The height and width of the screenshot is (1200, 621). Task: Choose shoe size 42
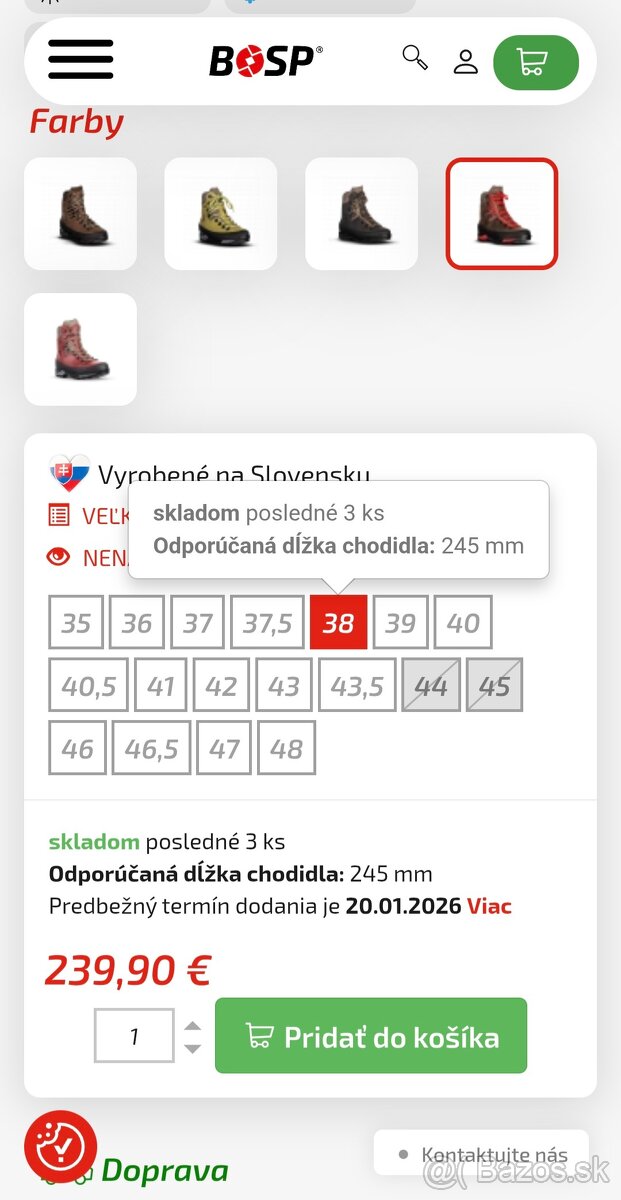point(221,686)
